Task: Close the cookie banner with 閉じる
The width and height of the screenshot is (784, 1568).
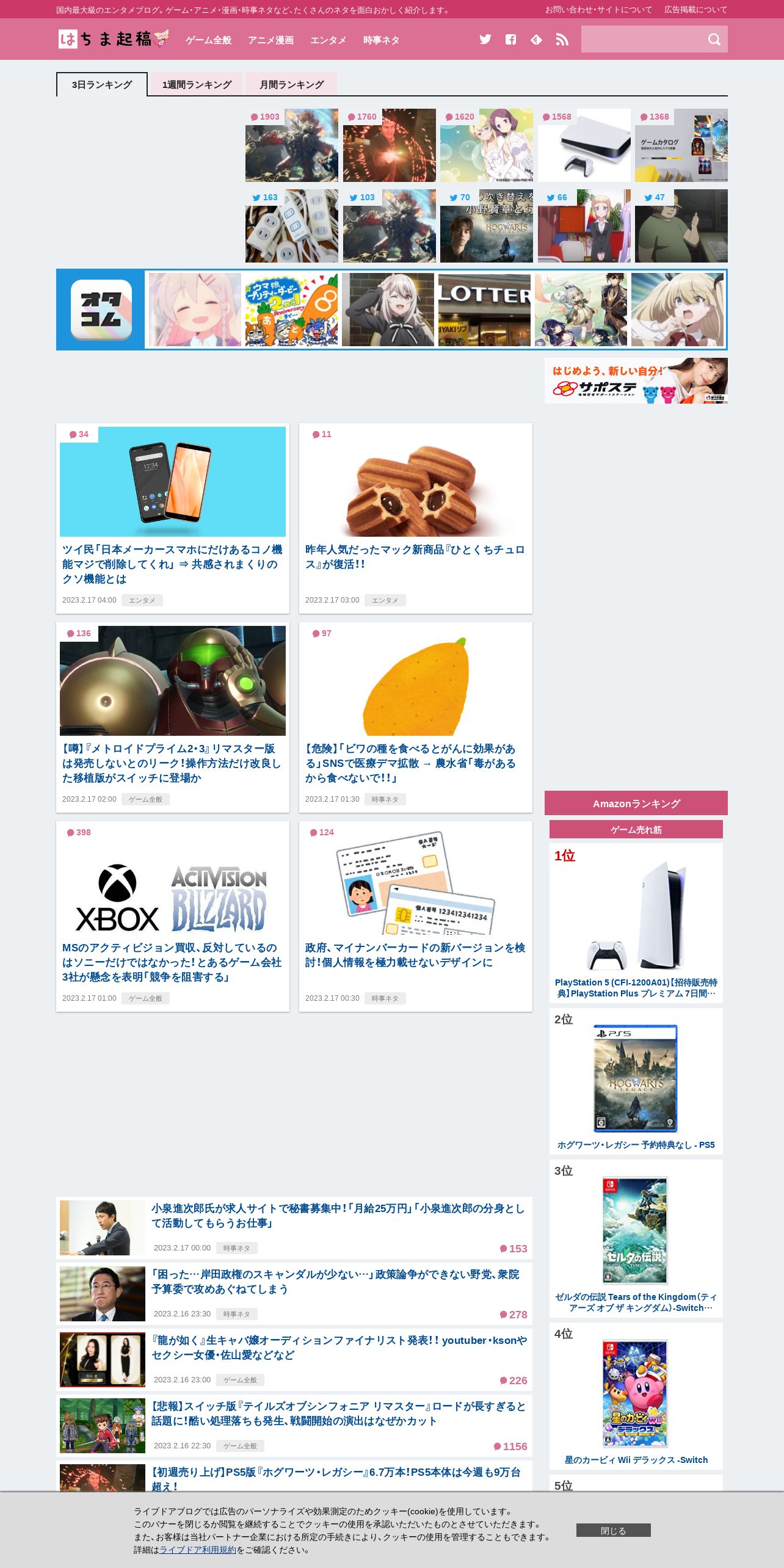Action: pos(613,1530)
